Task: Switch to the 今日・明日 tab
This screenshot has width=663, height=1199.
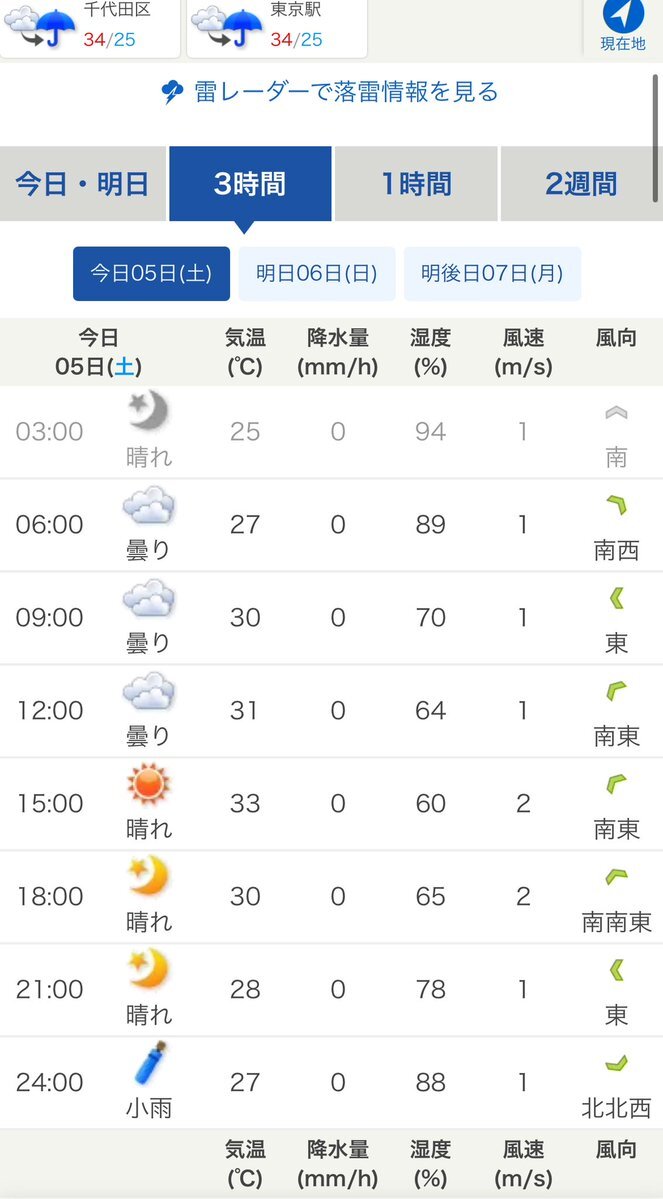Action: pos(83,184)
